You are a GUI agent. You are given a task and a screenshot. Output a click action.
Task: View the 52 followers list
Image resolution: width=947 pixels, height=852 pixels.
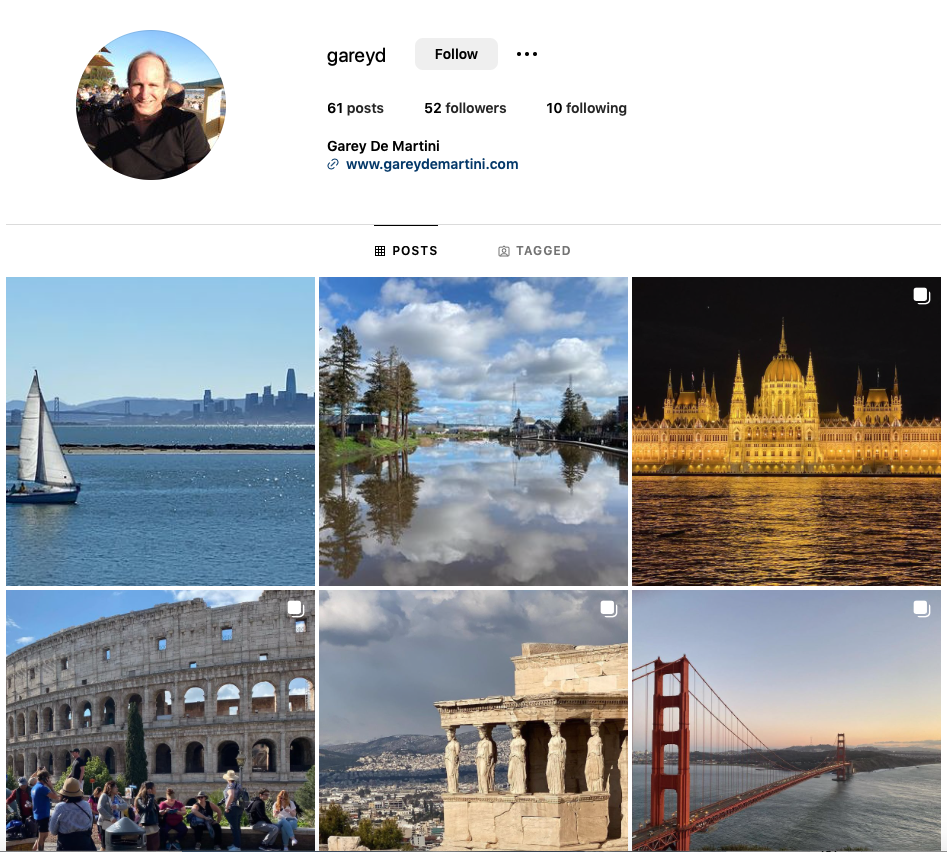pos(465,108)
